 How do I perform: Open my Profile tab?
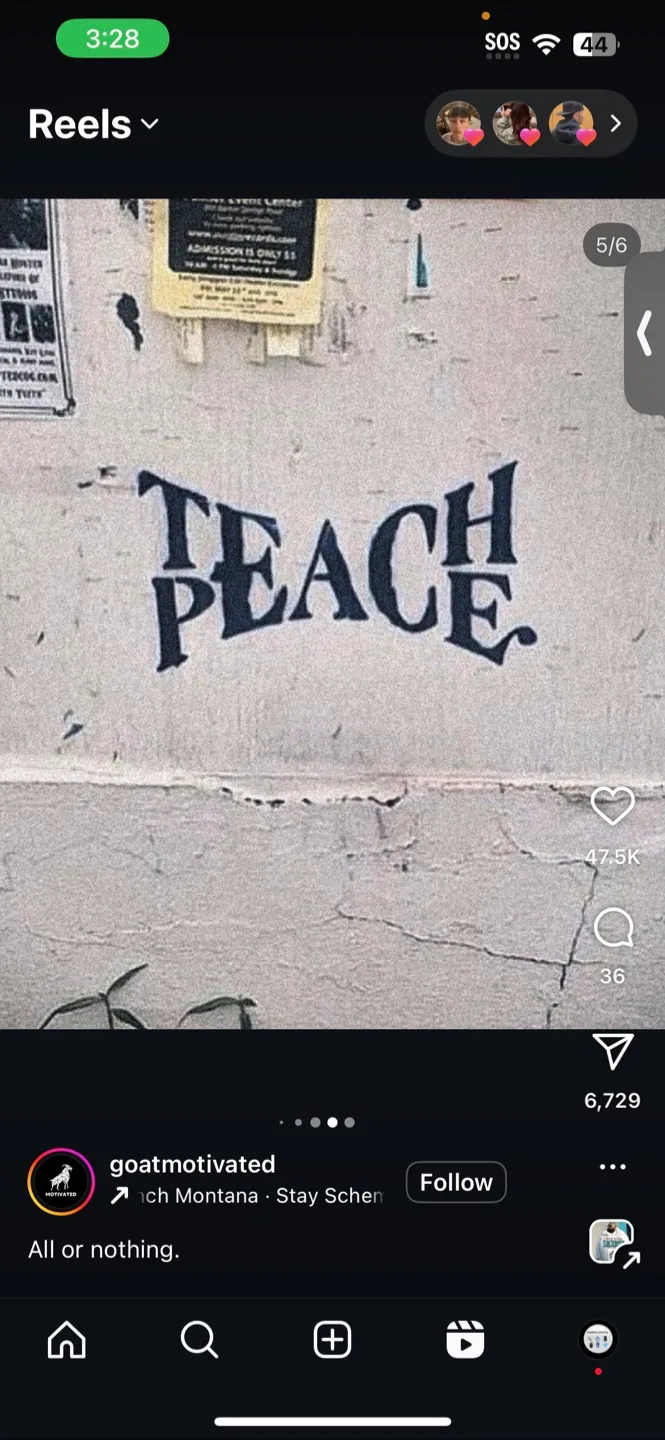[598, 1339]
